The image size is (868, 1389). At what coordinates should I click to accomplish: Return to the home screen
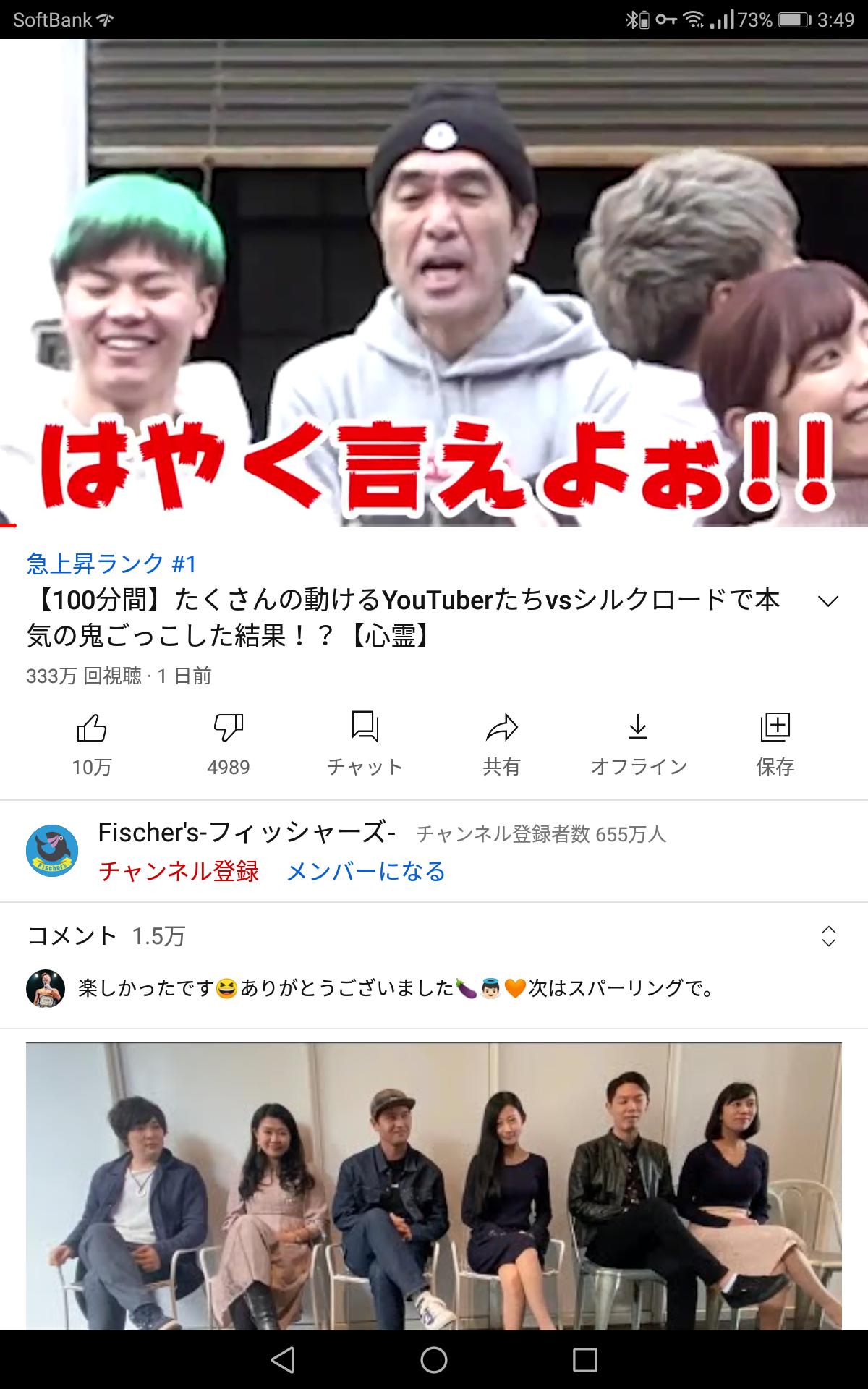click(x=434, y=1359)
